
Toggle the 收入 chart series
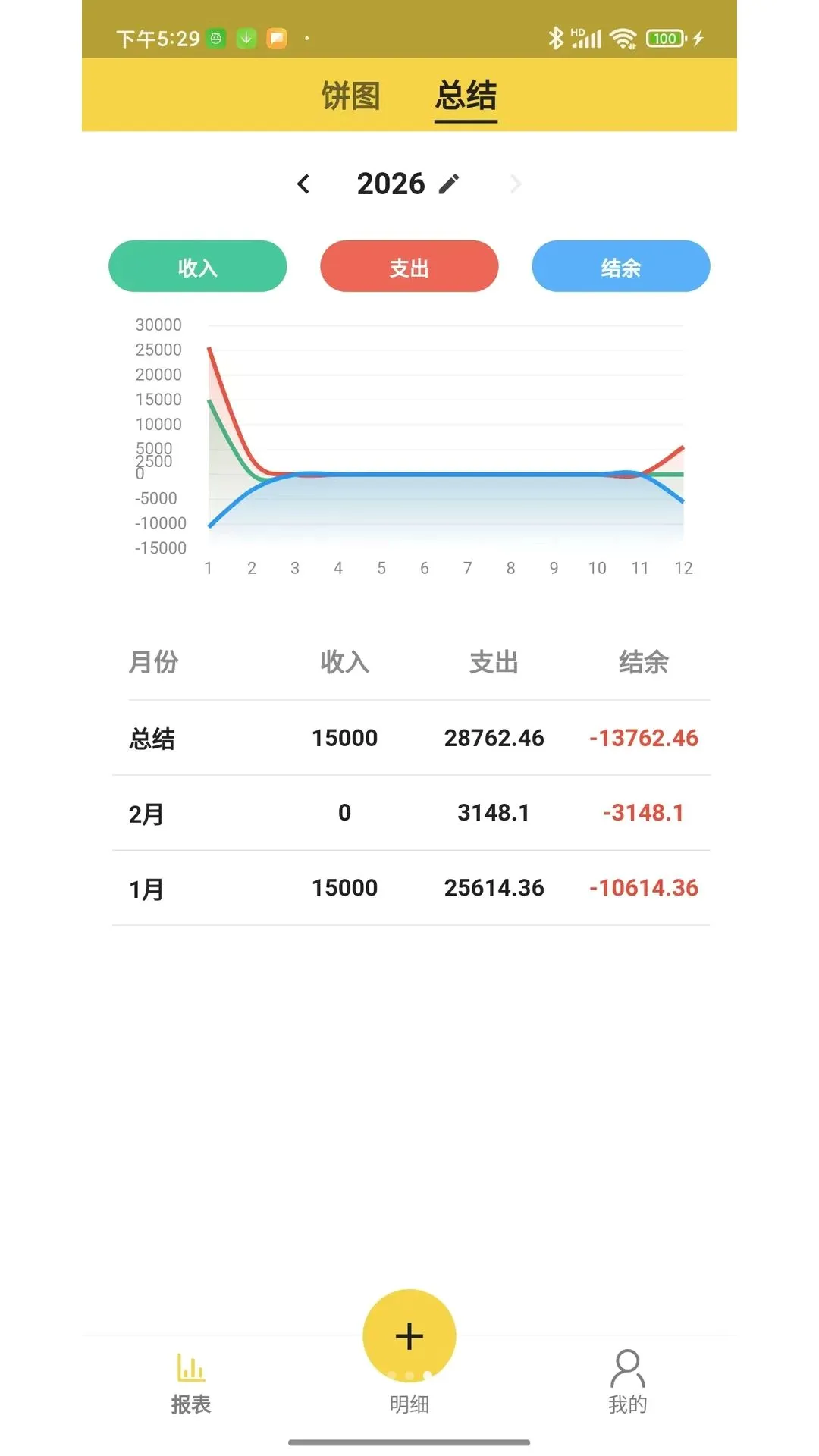click(x=198, y=266)
